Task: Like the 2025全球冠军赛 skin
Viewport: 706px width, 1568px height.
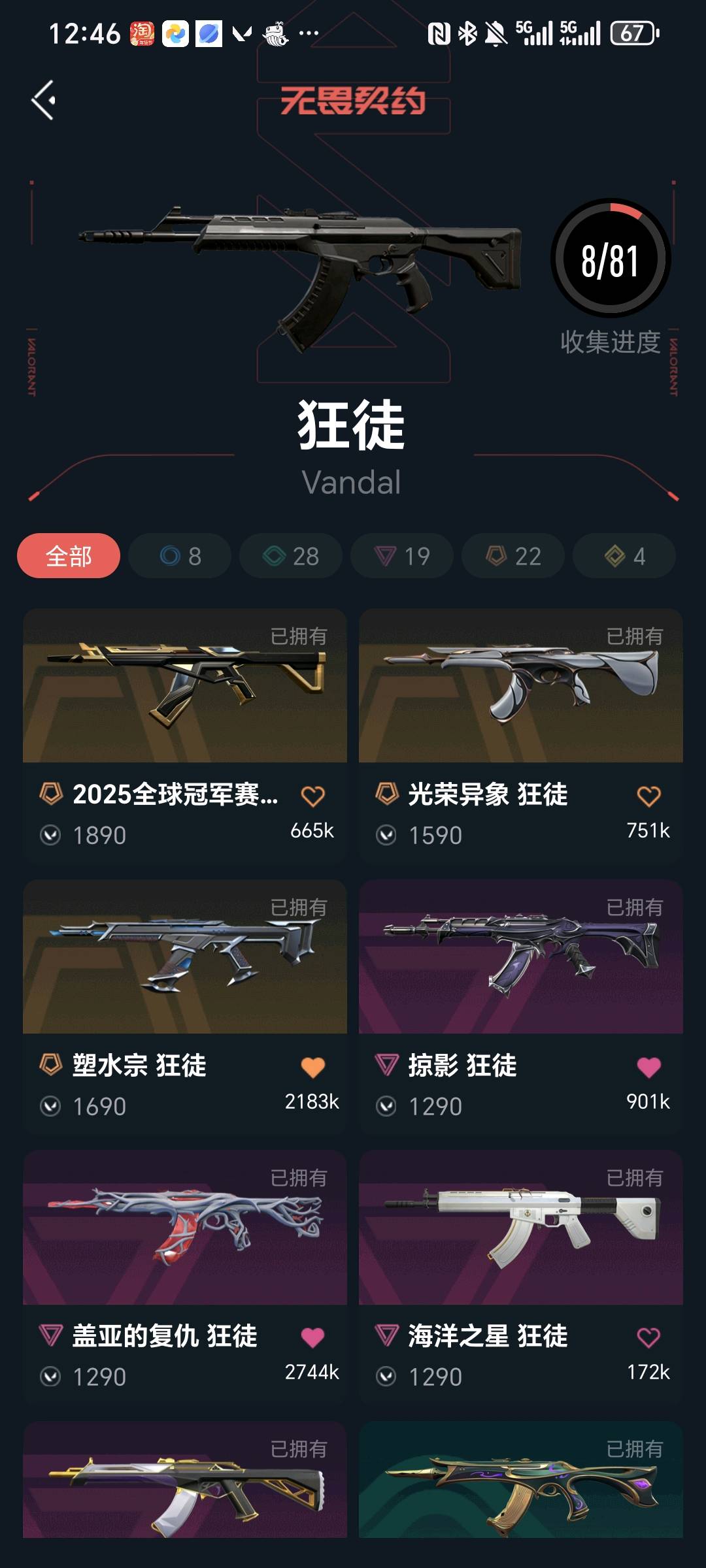Action: click(x=312, y=796)
